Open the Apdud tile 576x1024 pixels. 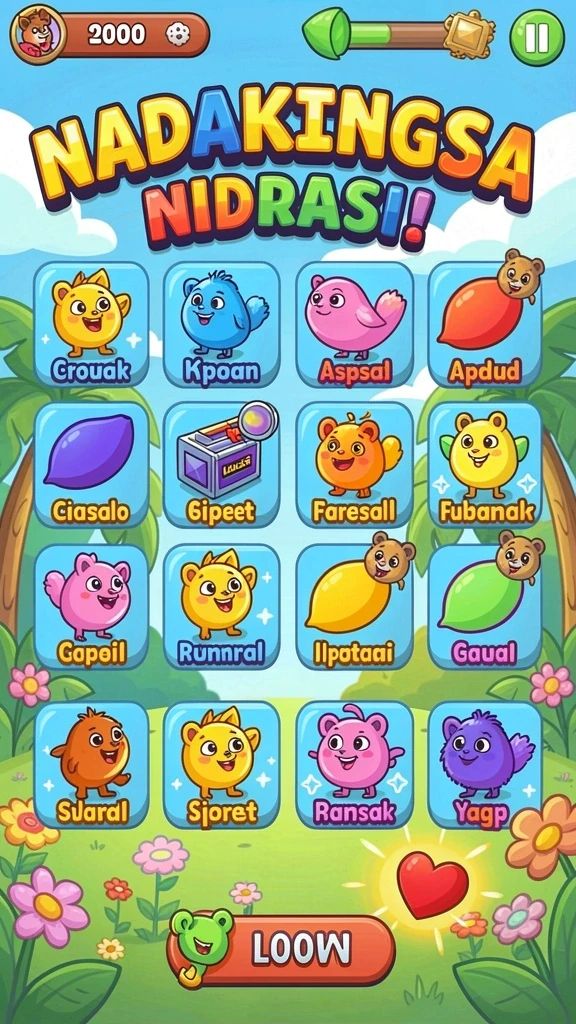pos(485,325)
